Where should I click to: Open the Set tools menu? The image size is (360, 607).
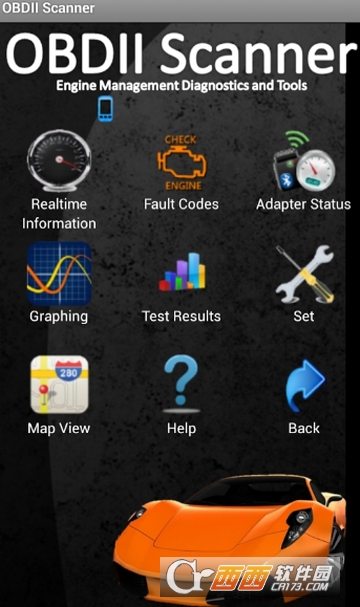305,274
